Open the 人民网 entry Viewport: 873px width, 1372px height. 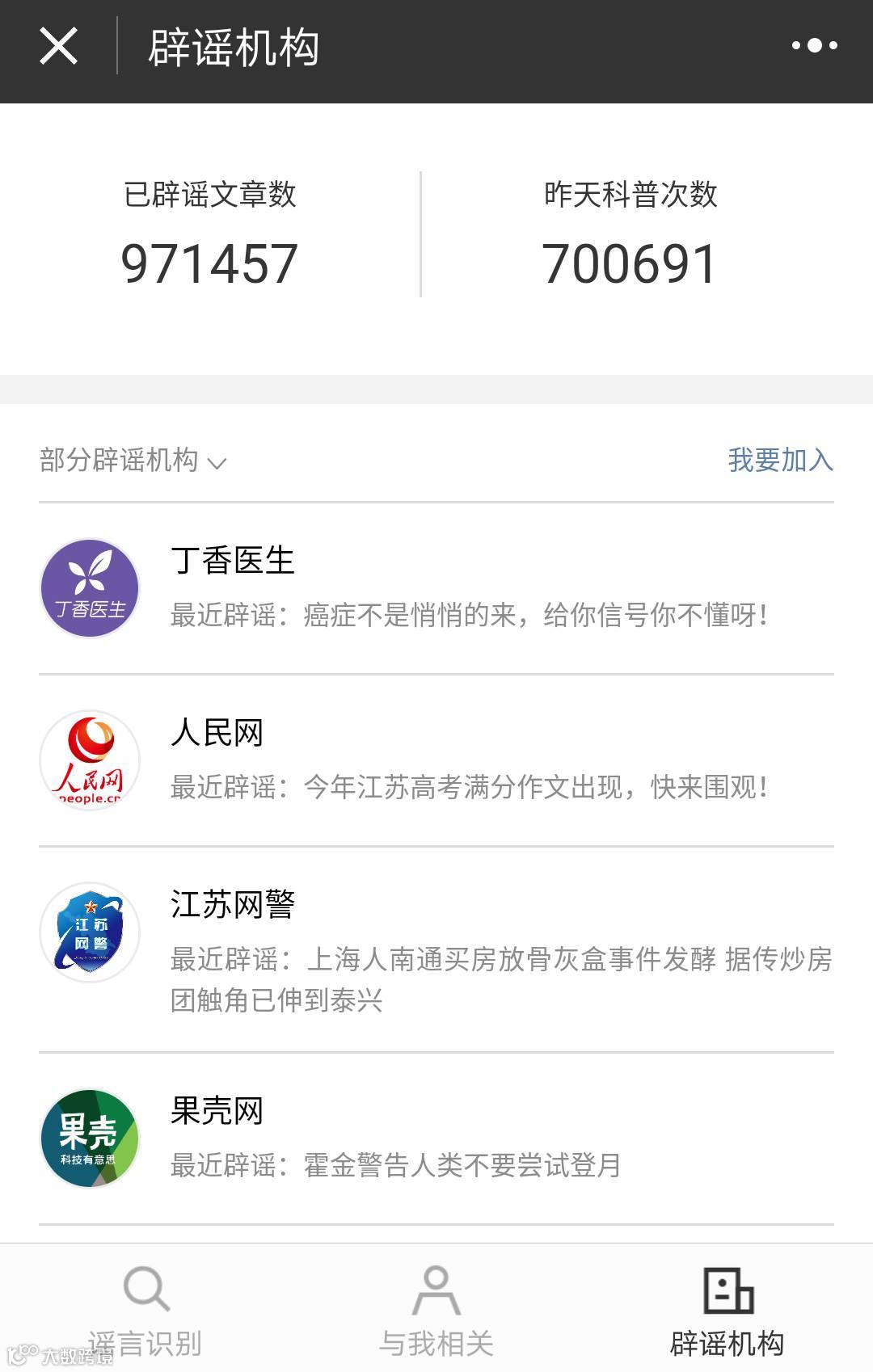coord(436,760)
